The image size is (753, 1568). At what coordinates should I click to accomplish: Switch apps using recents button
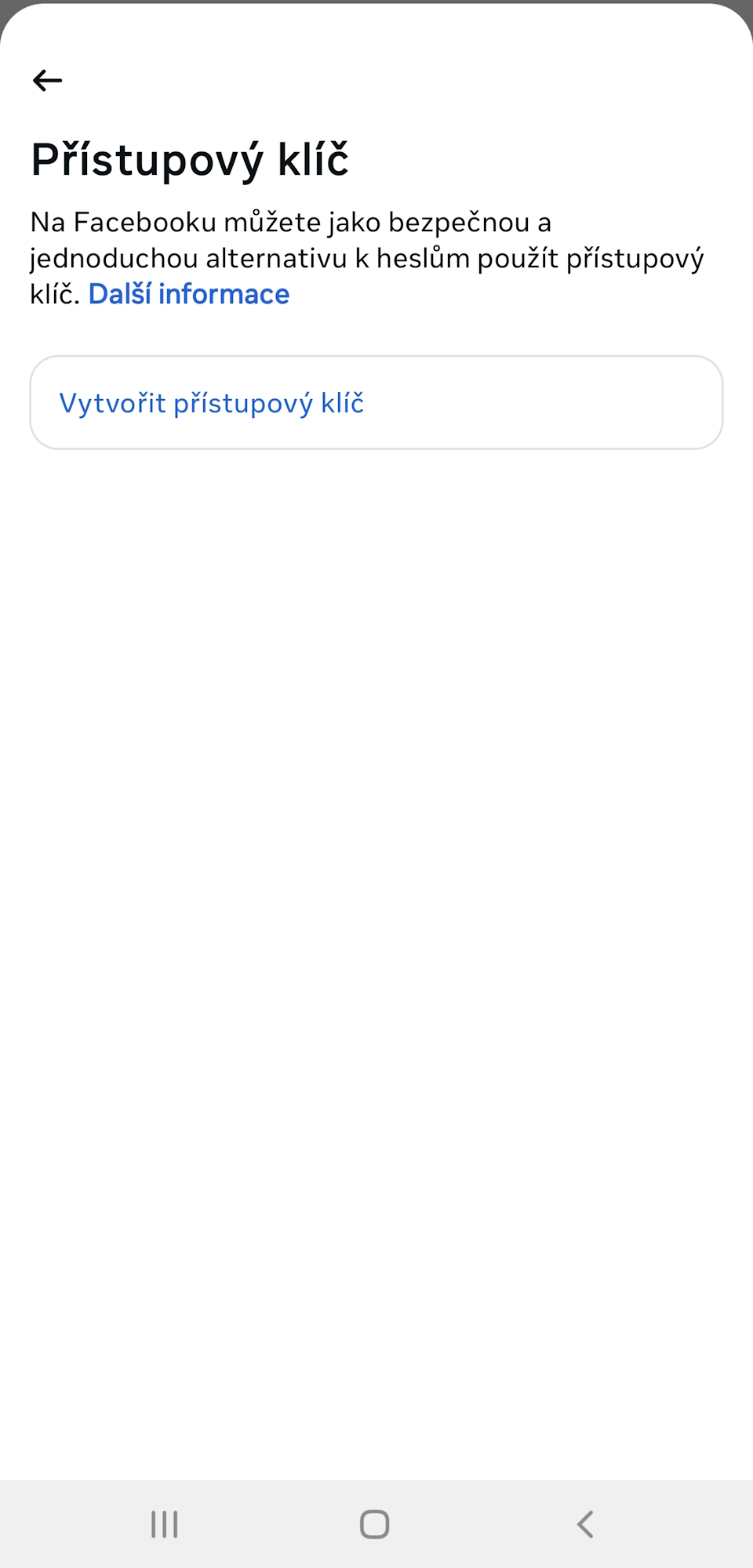click(163, 1524)
